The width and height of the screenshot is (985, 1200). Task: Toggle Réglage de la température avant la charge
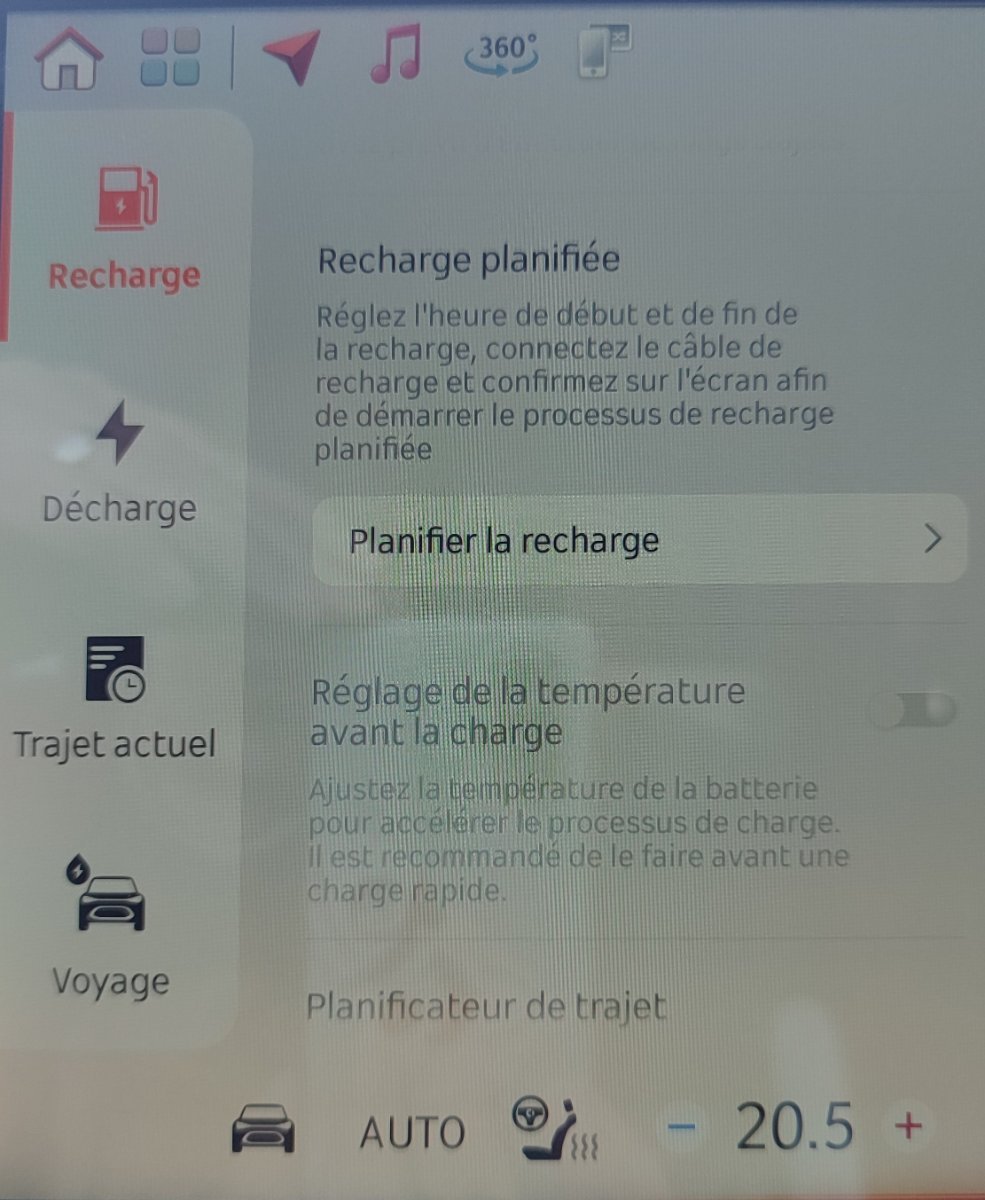(x=912, y=711)
